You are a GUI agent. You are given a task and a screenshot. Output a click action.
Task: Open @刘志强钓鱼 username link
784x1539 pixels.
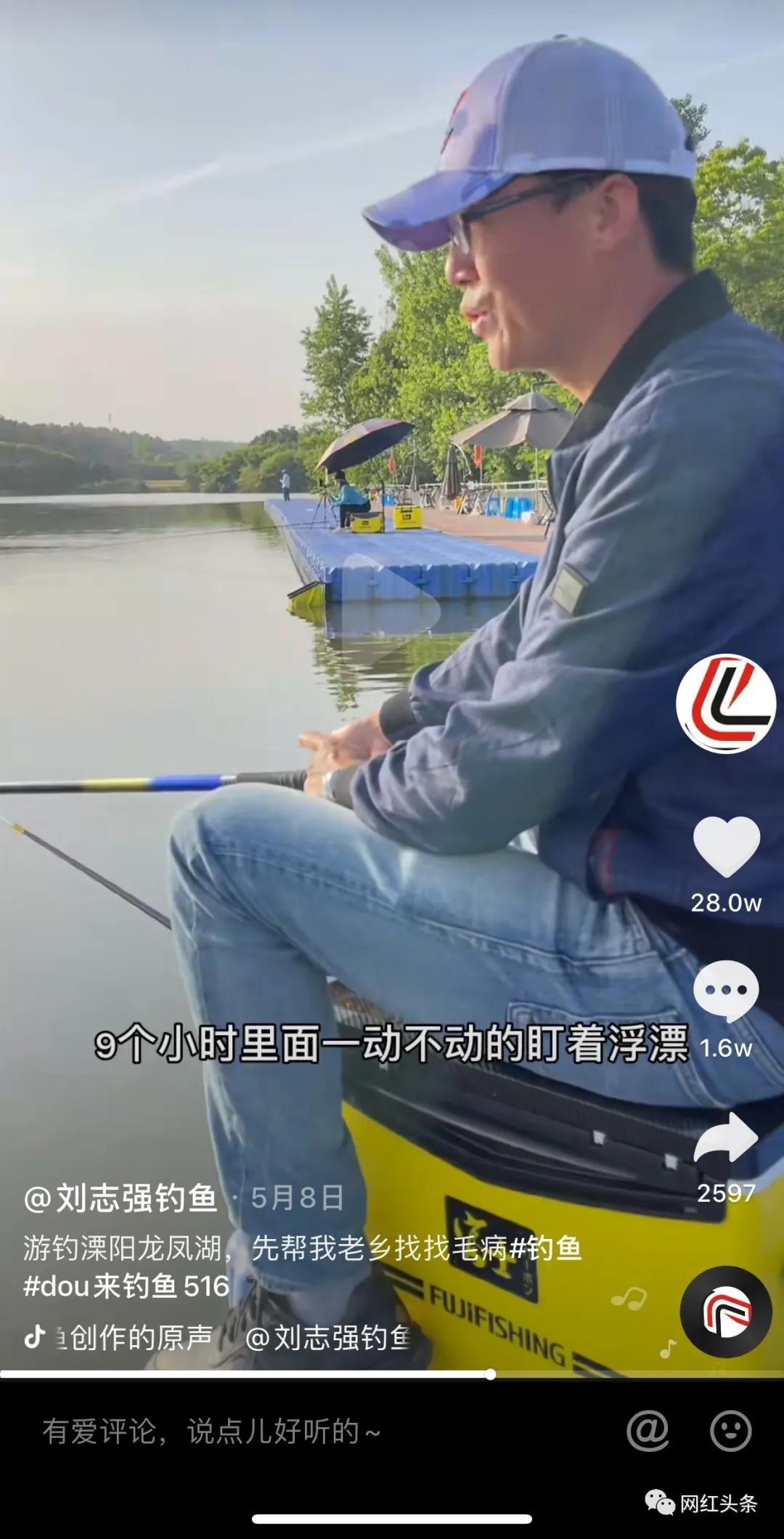pyautogui.click(x=121, y=1198)
